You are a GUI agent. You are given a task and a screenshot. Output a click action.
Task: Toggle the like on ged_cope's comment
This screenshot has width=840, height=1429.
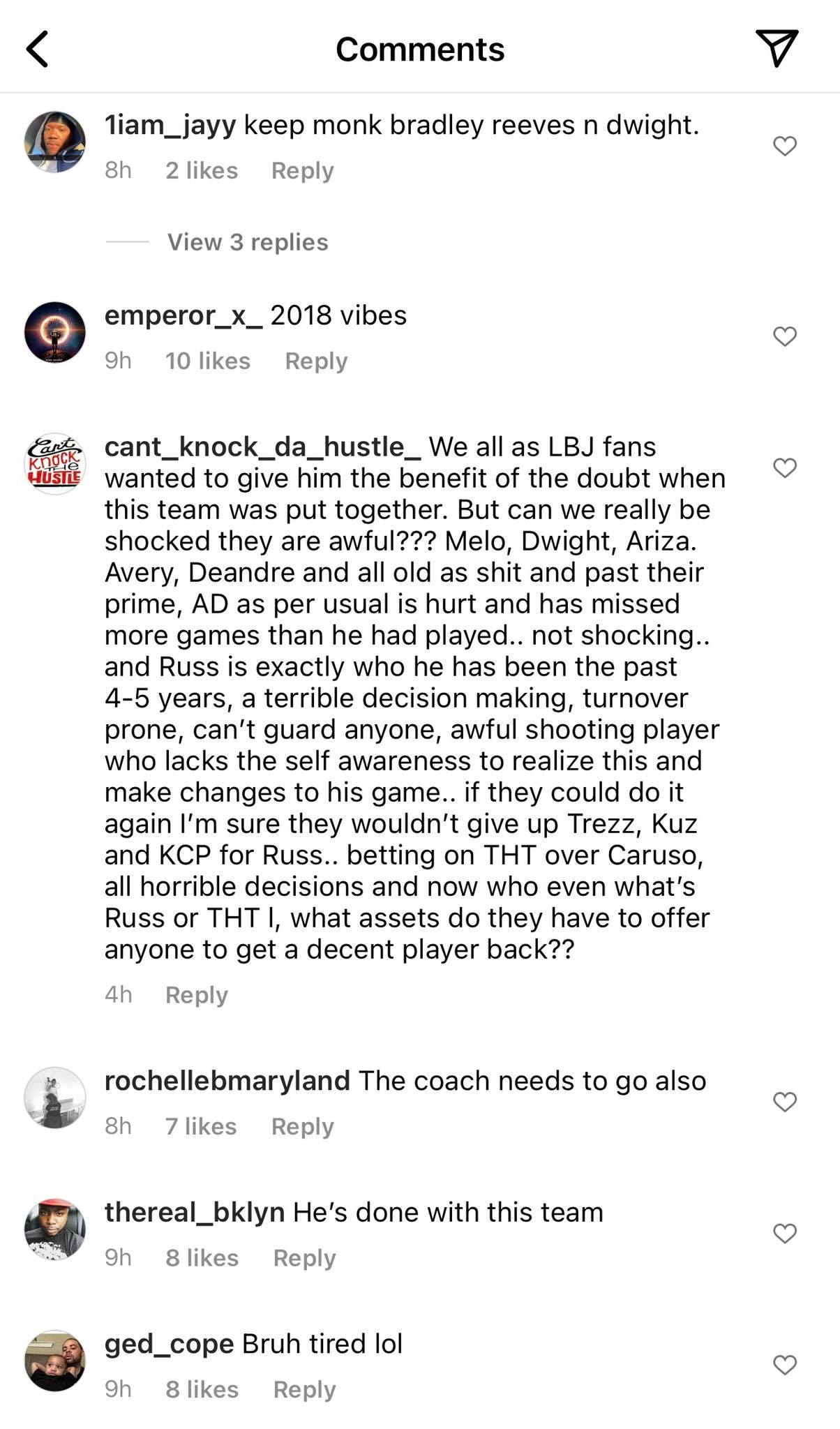tap(784, 1365)
